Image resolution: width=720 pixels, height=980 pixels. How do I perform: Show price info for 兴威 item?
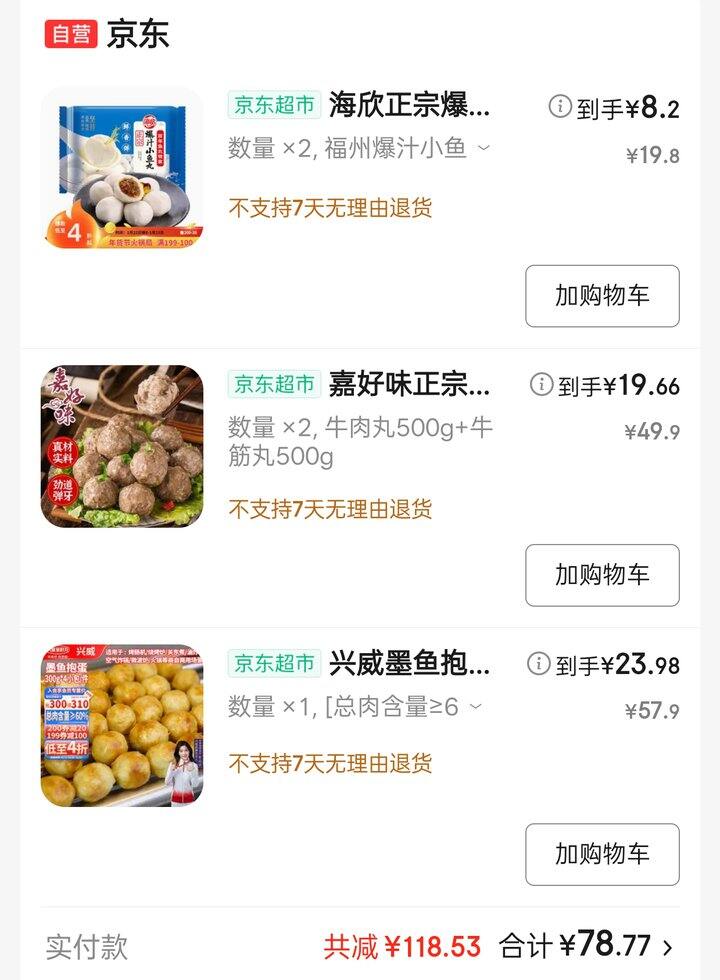[x=539, y=663]
